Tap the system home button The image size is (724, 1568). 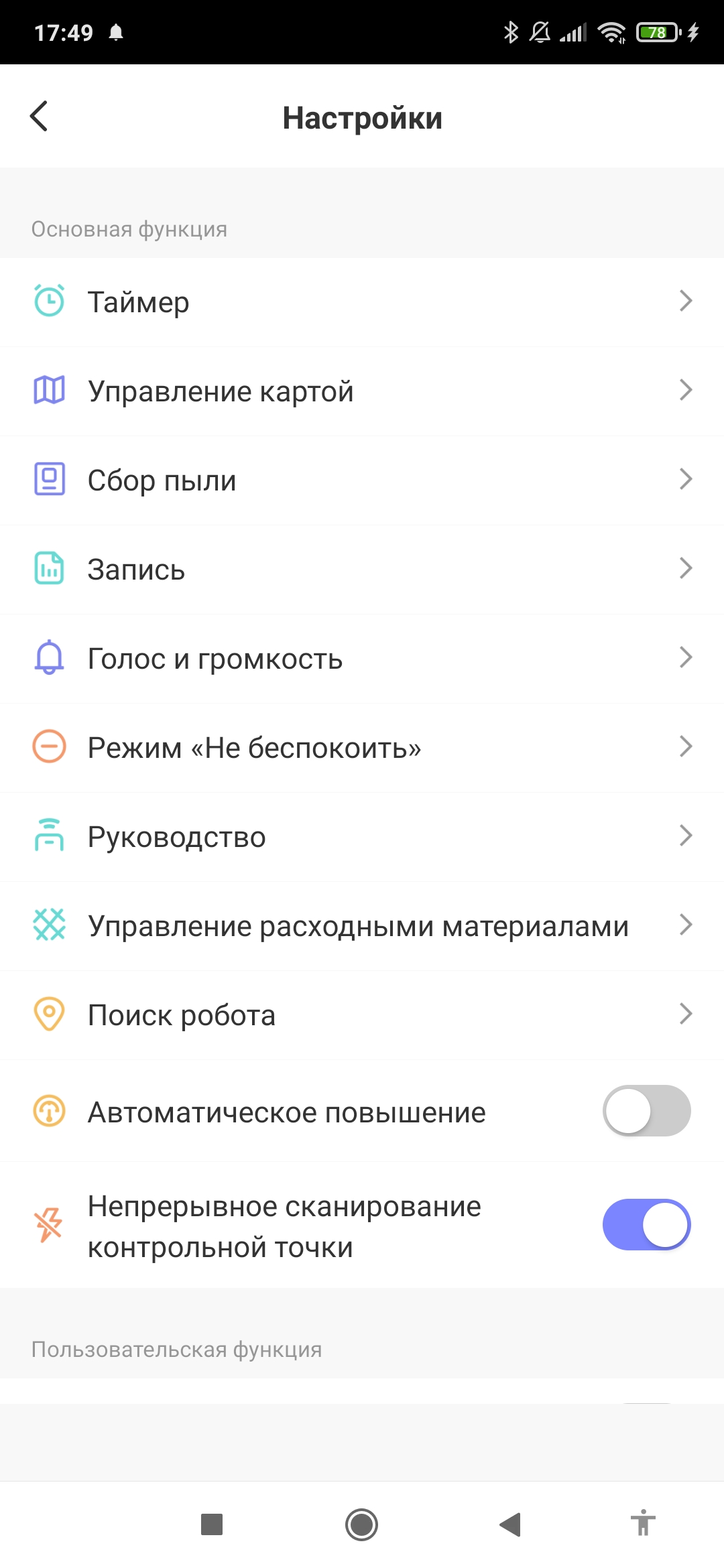361,1525
